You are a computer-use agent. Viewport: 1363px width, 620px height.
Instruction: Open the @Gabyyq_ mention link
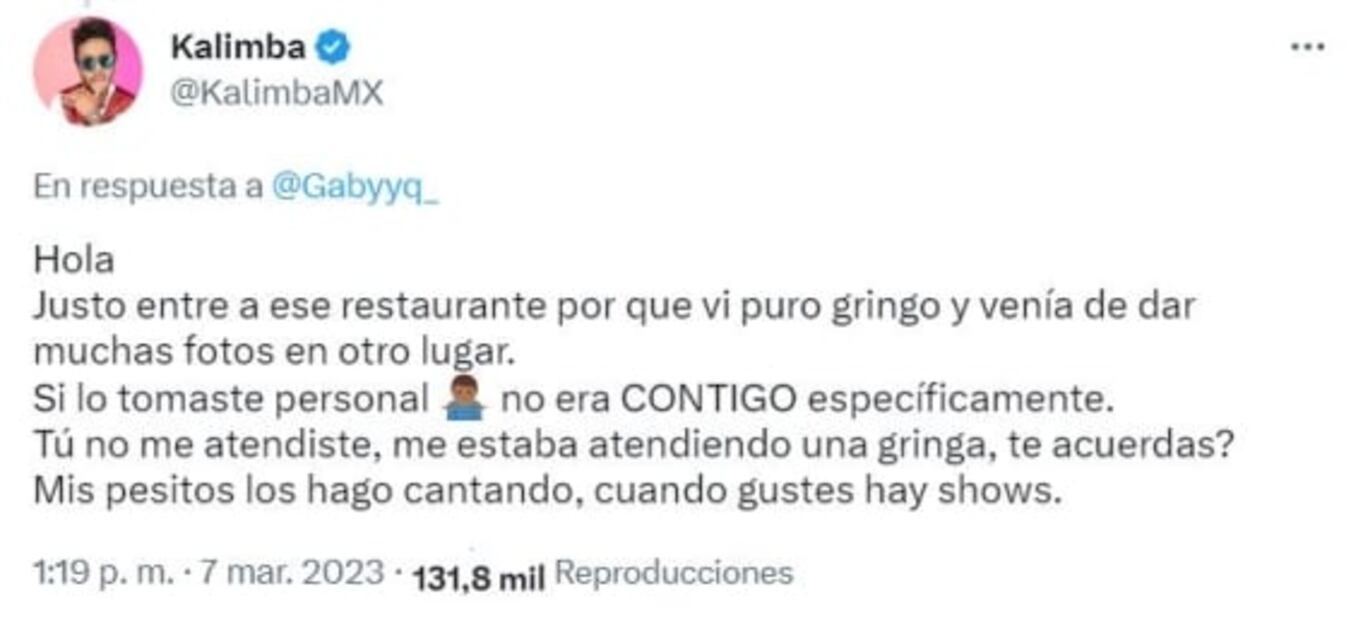tap(355, 187)
